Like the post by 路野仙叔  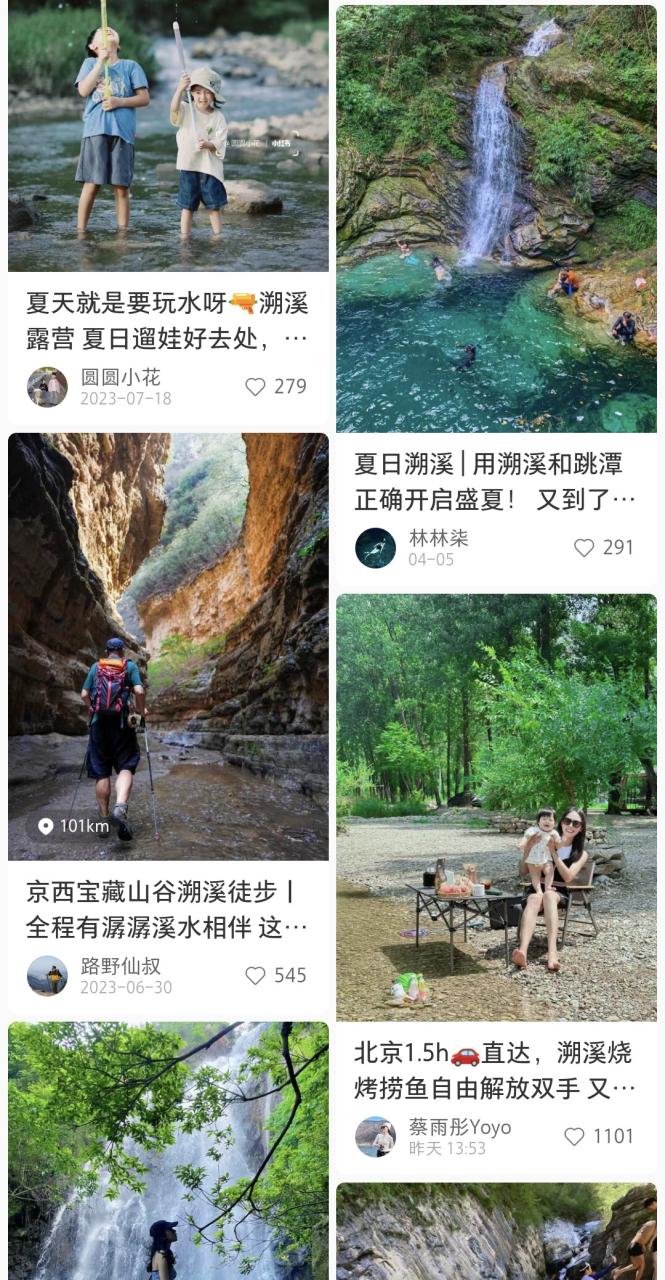coord(256,976)
